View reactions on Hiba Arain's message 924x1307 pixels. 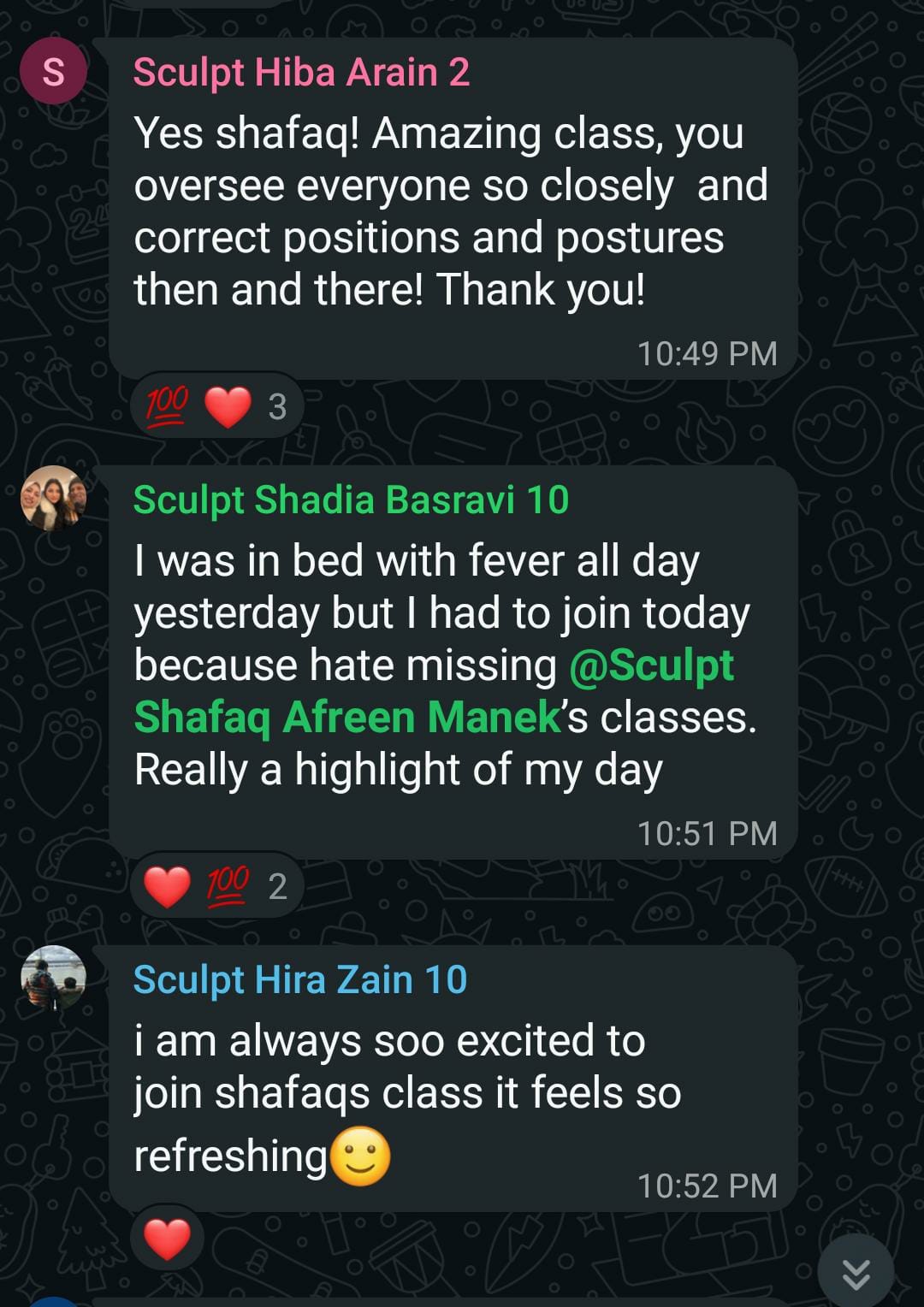click(x=217, y=406)
